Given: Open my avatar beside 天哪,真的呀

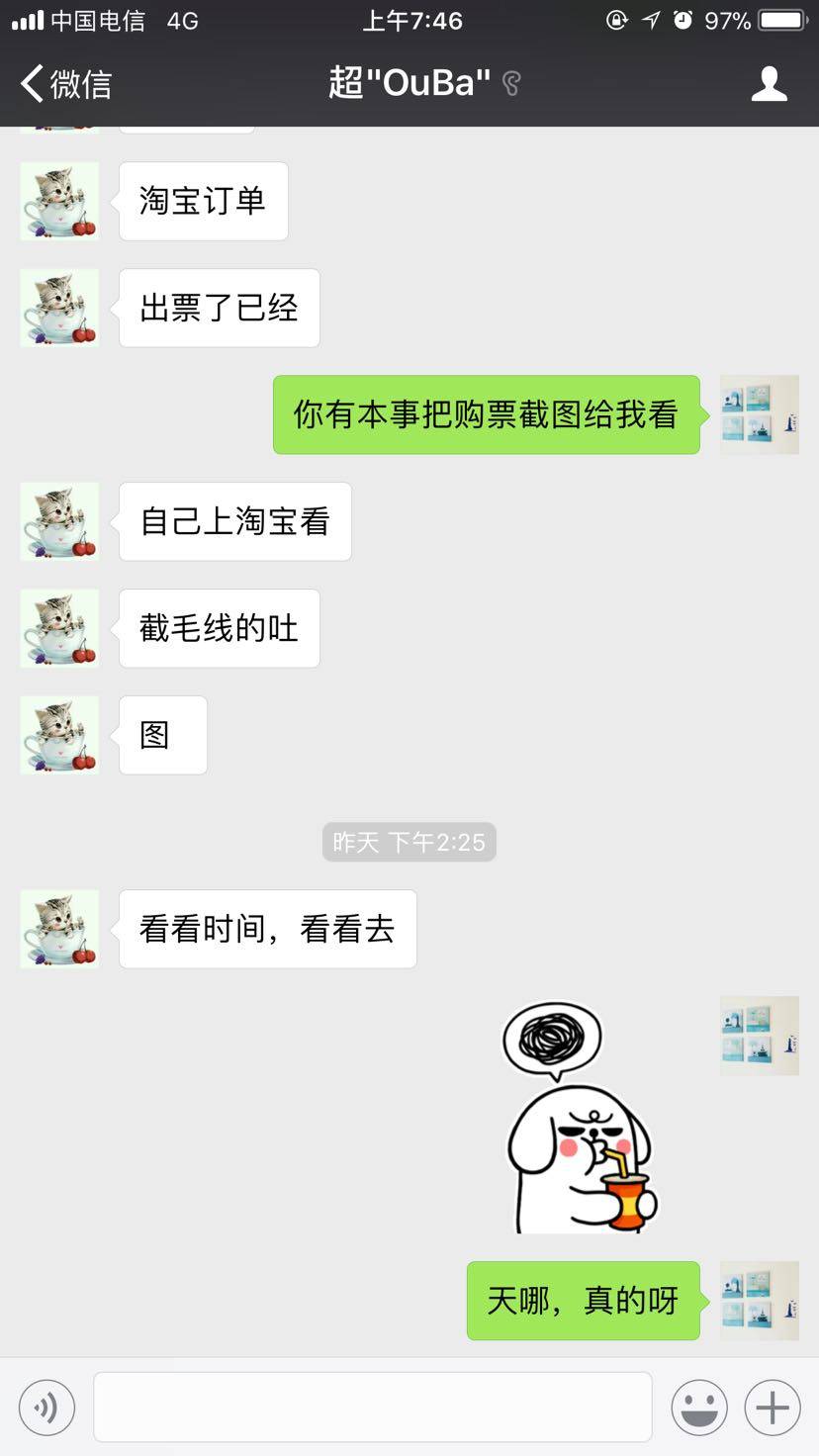Looking at the screenshot, I should (x=759, y=1301).
